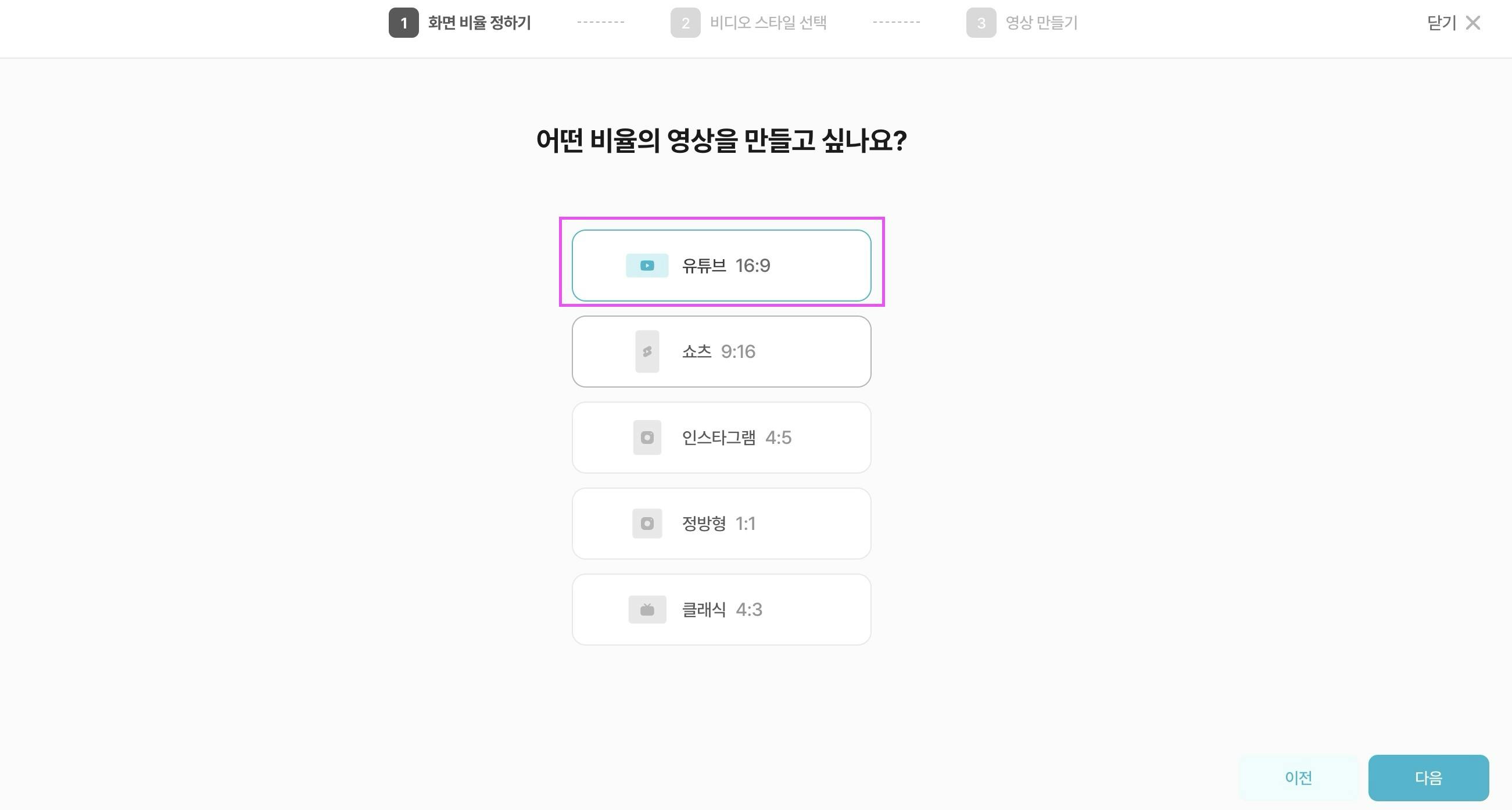1512x810 pixels.
Task: Select the 유튜브 16:9 ratio option
Action: [721, 266]
